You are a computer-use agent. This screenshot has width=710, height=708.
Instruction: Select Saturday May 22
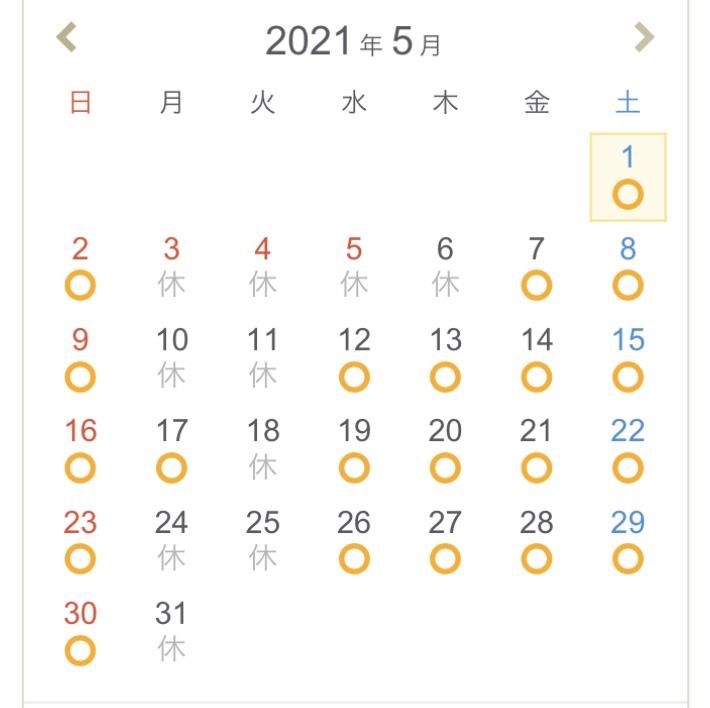(x=628, y=450)
